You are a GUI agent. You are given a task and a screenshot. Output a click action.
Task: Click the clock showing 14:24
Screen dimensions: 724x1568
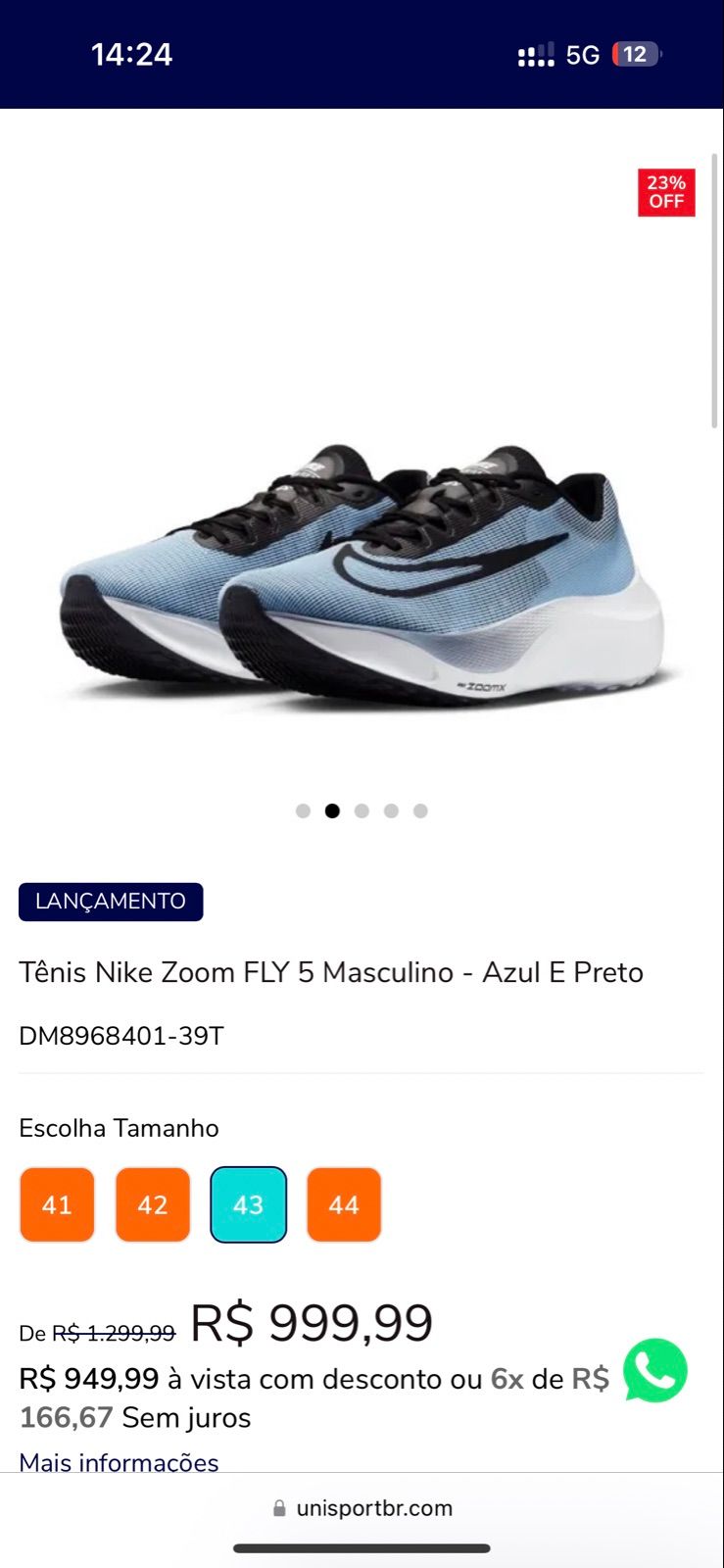pyautogui.click(x=131, y=54)
